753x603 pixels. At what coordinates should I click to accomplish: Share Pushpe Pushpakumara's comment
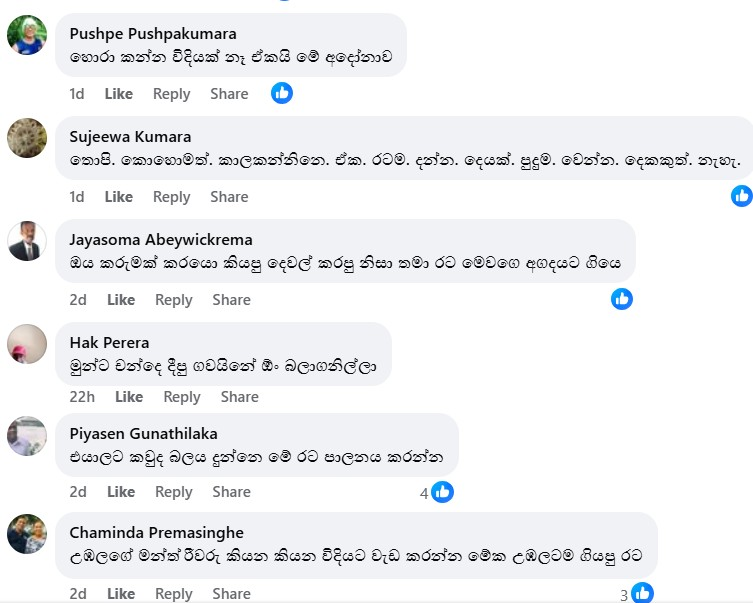(x=229, y=94)
